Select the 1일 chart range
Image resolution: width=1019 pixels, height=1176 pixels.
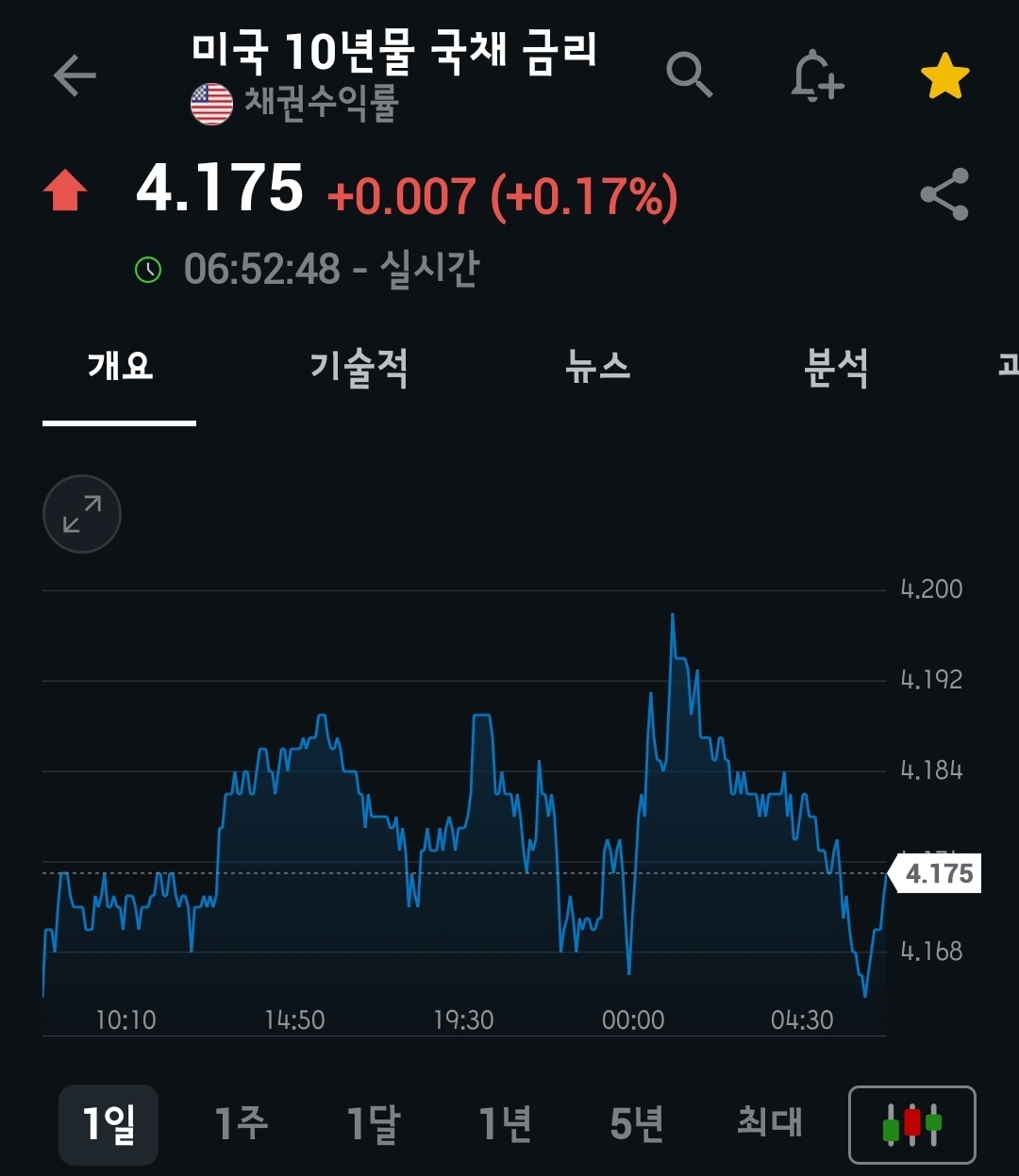pos(109,1124)
